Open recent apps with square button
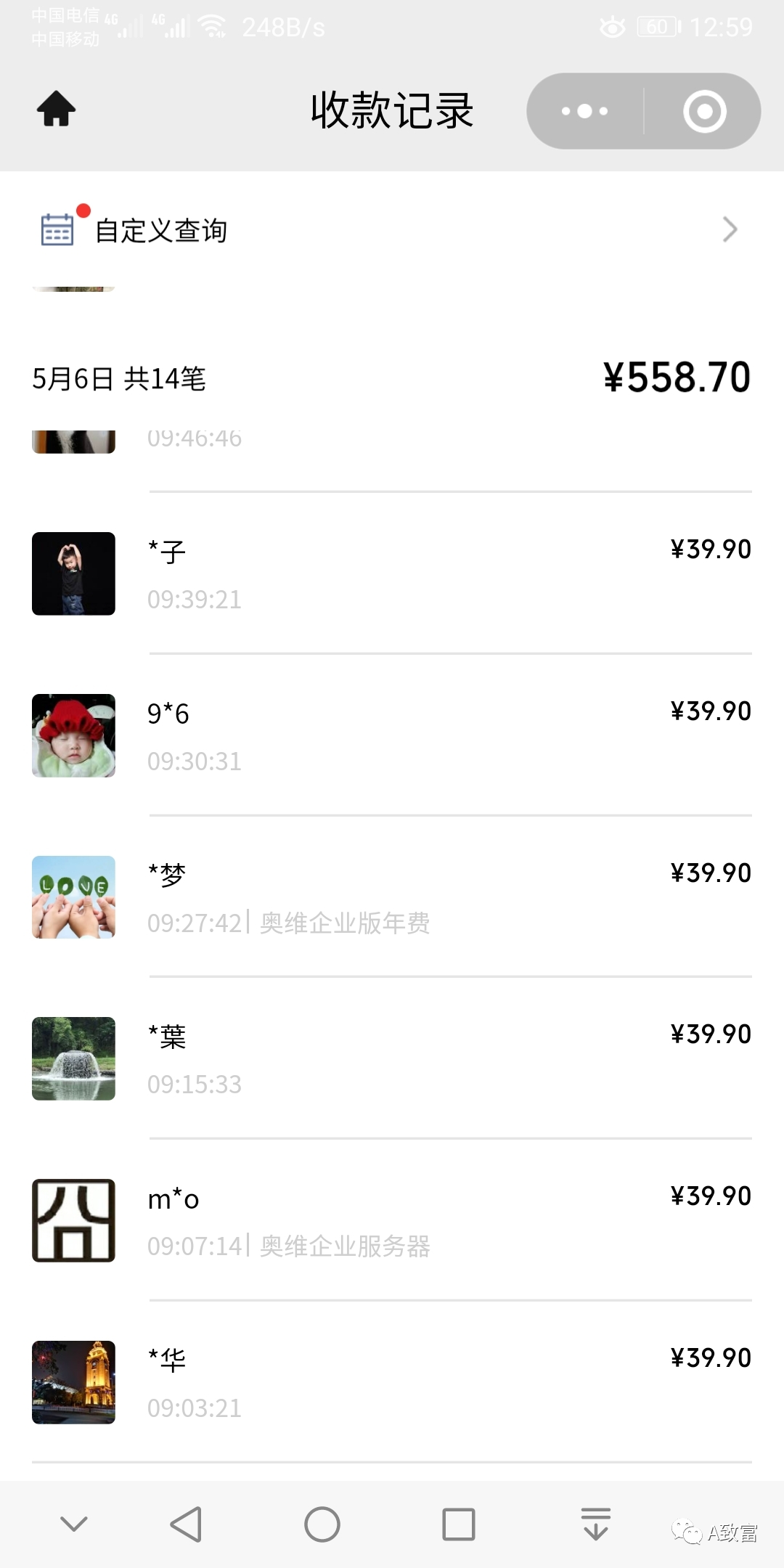784x1568 pixels. coord(459,1524)
